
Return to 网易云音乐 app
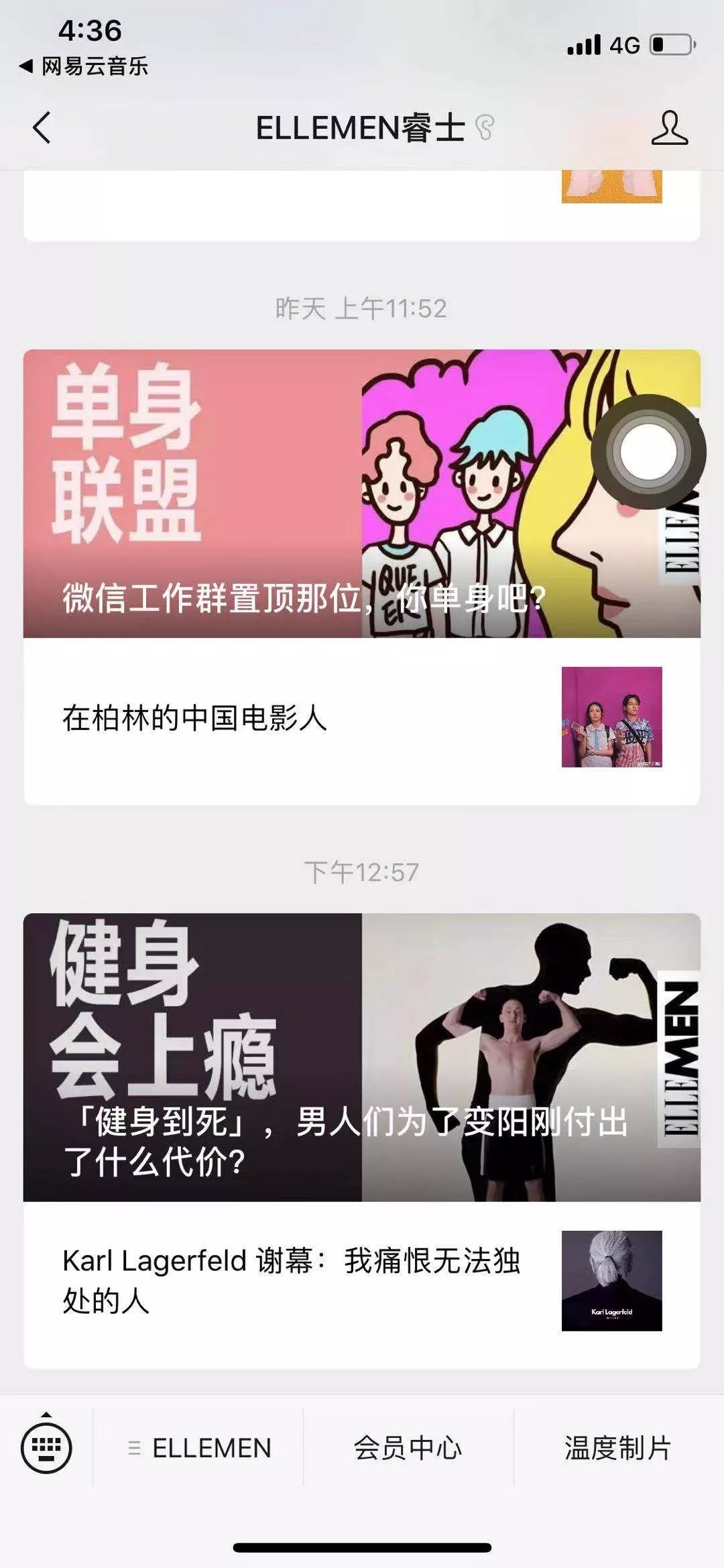pos(84,66)
